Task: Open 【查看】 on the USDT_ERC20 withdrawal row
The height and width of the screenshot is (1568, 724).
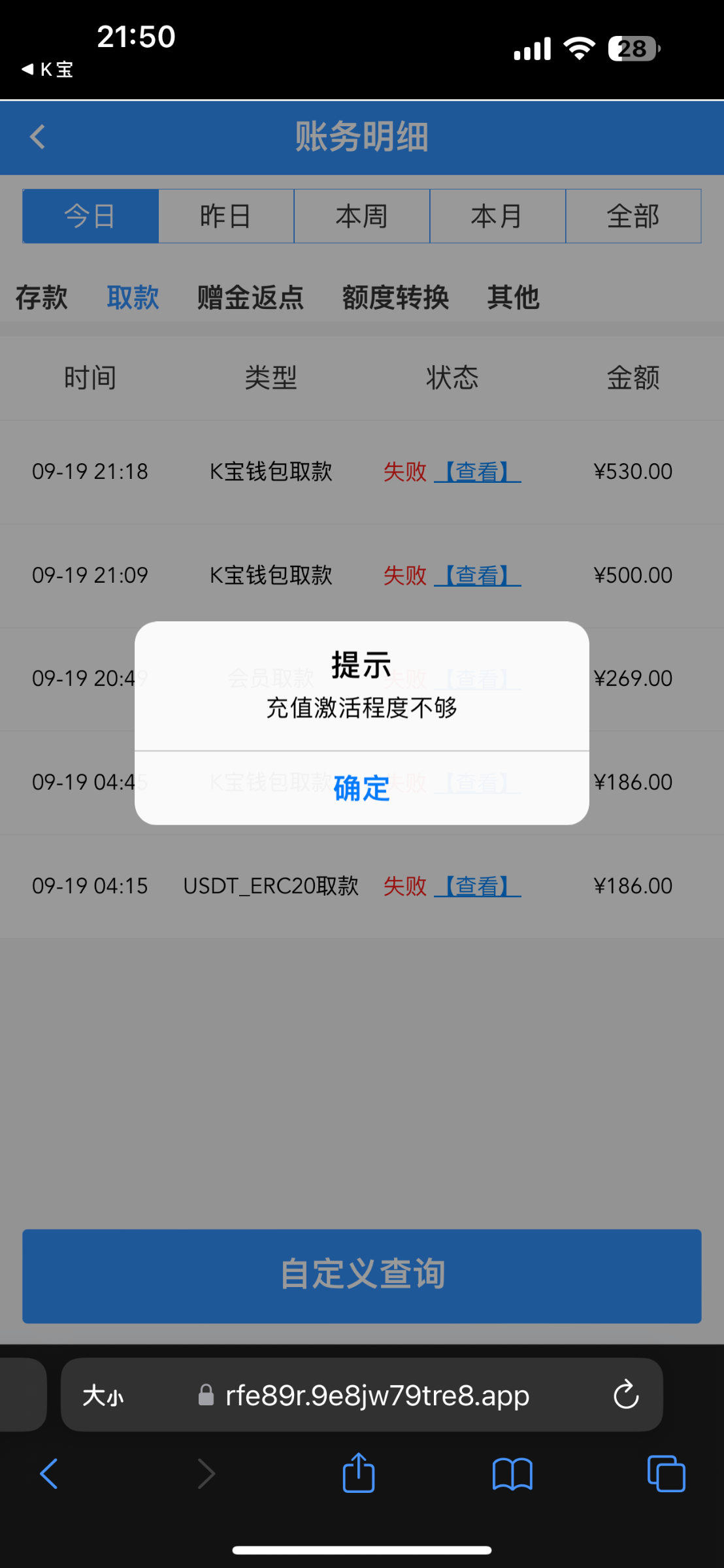Action: point(478,886)
